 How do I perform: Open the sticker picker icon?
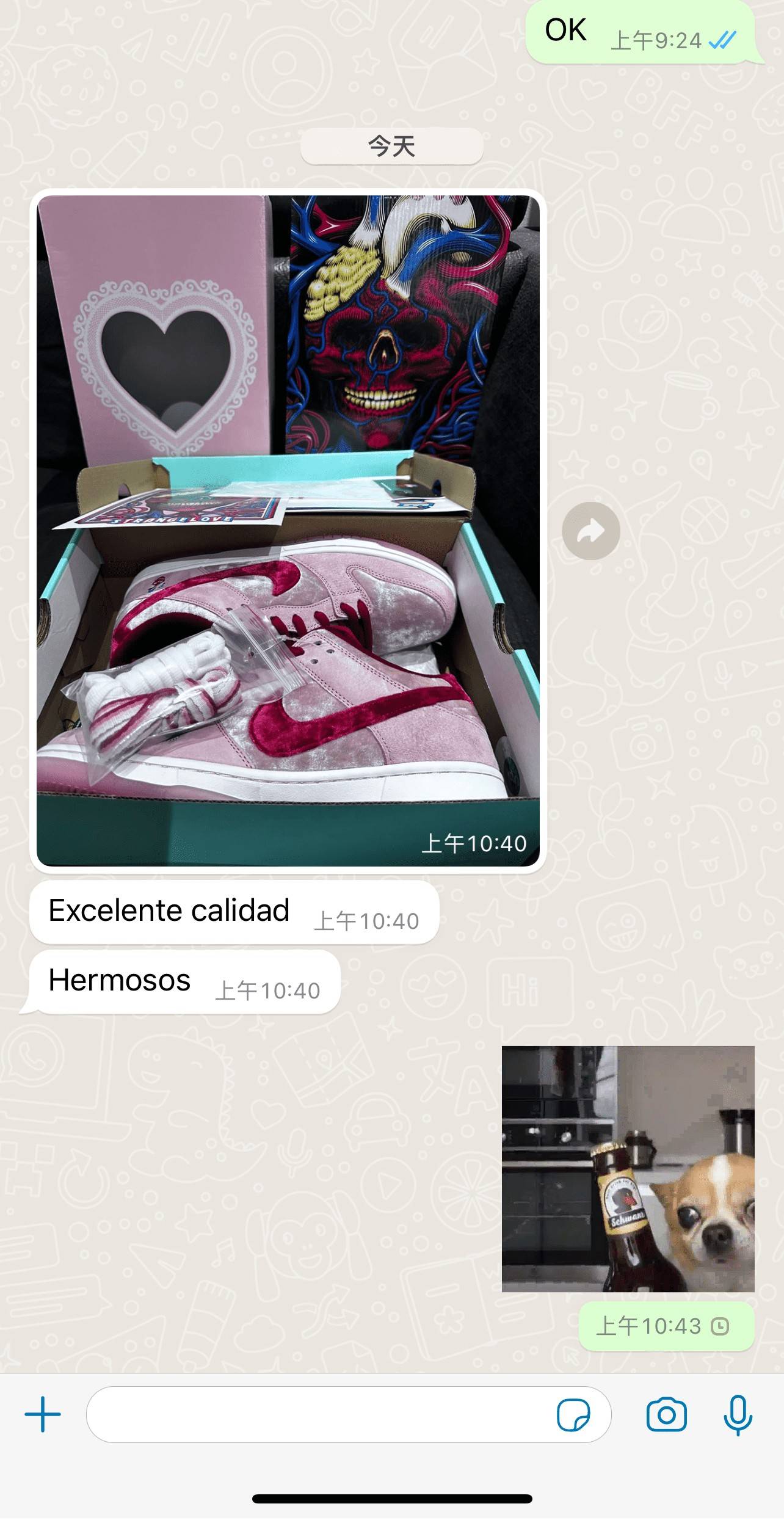pos(573,1414)
